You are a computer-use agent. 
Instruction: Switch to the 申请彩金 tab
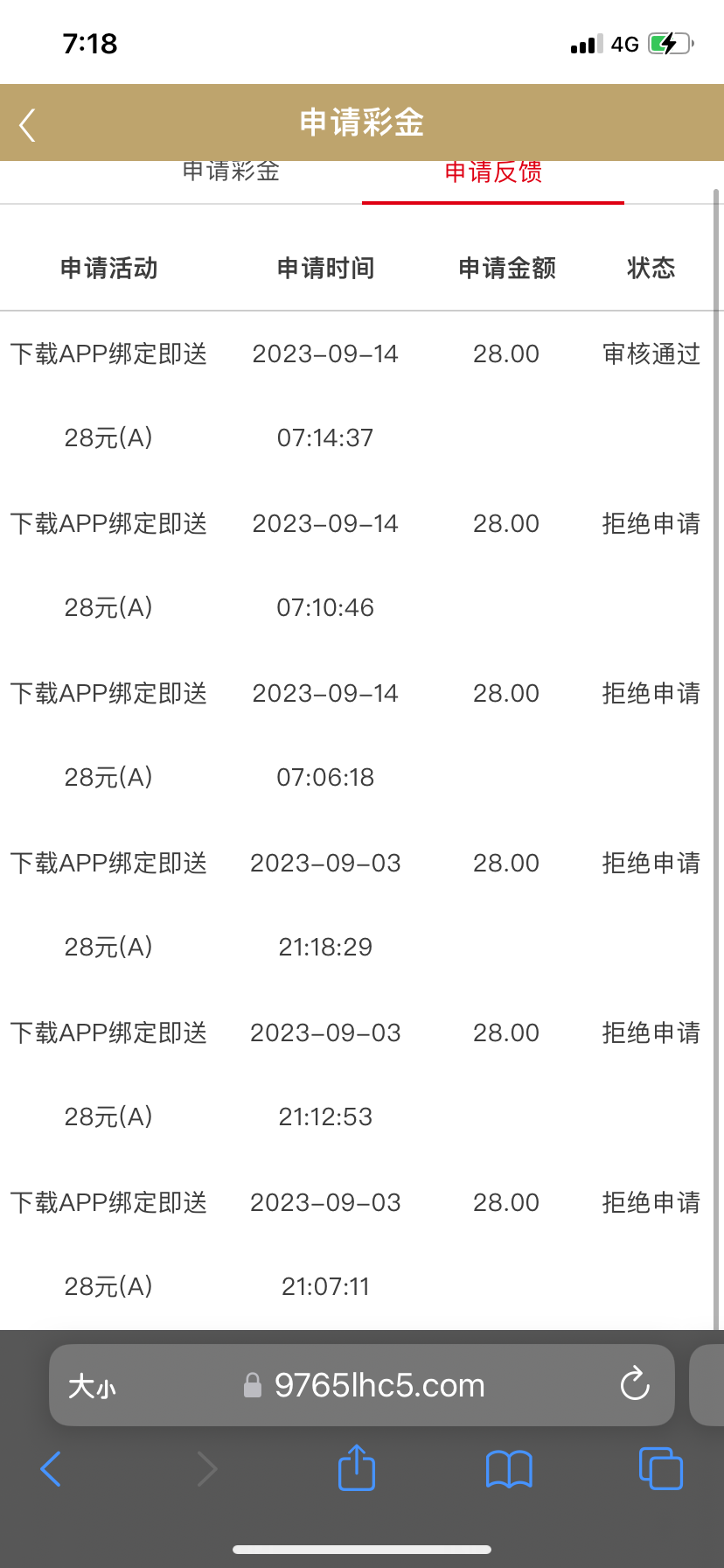pyautogui.click(x=230, y=172)
